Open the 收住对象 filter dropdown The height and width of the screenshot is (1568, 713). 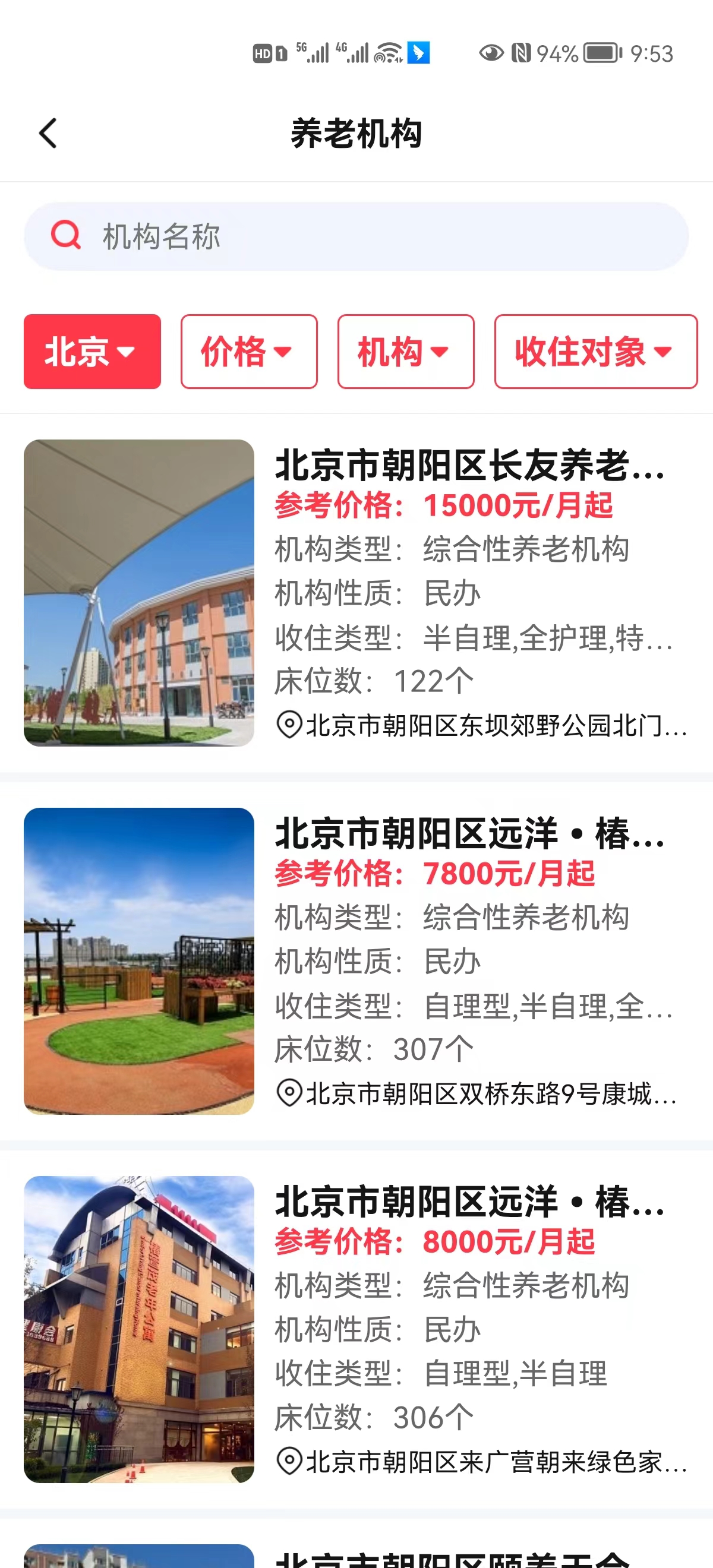click(595, 352)
